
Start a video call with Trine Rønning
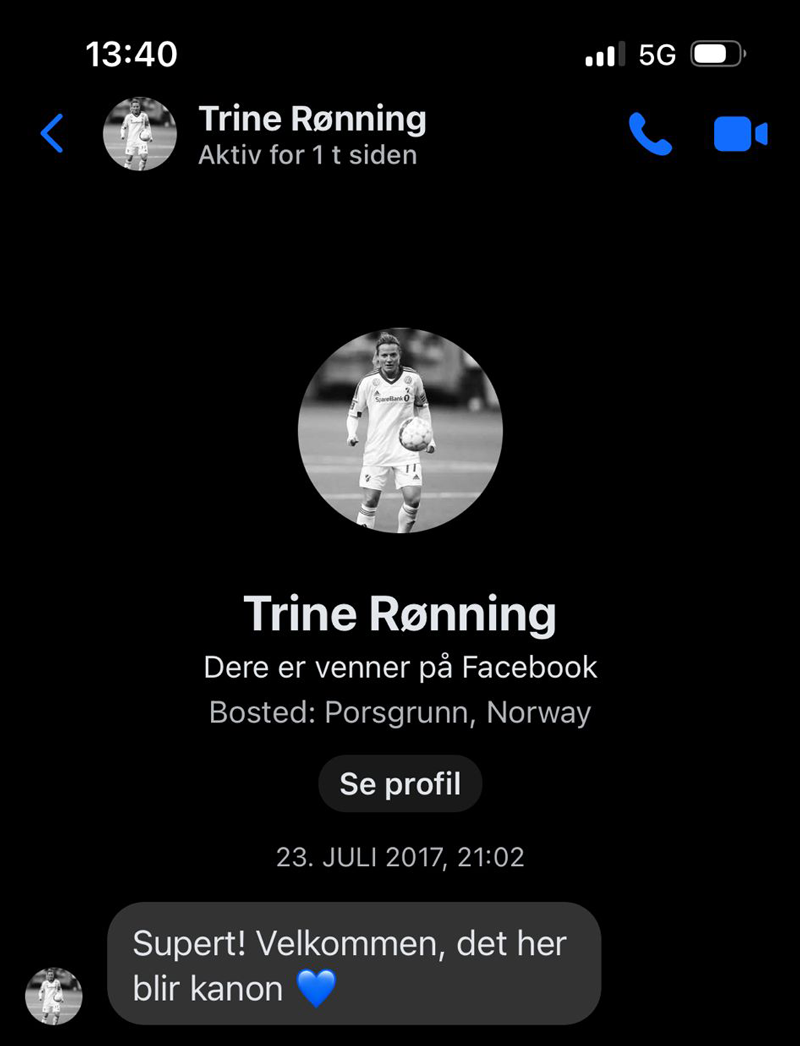click(x=741, y=134)
